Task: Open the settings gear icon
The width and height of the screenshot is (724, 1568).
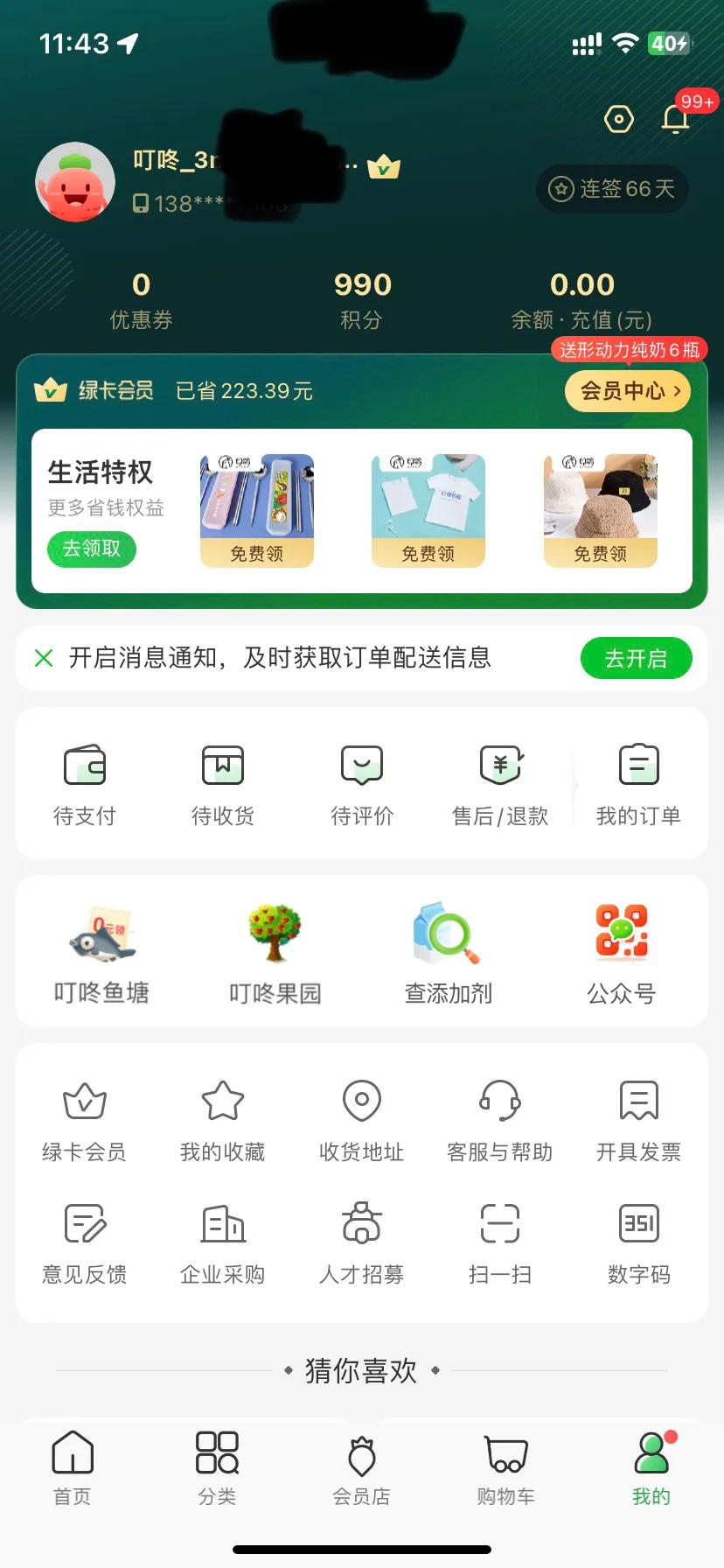Action: pos(619,119)
